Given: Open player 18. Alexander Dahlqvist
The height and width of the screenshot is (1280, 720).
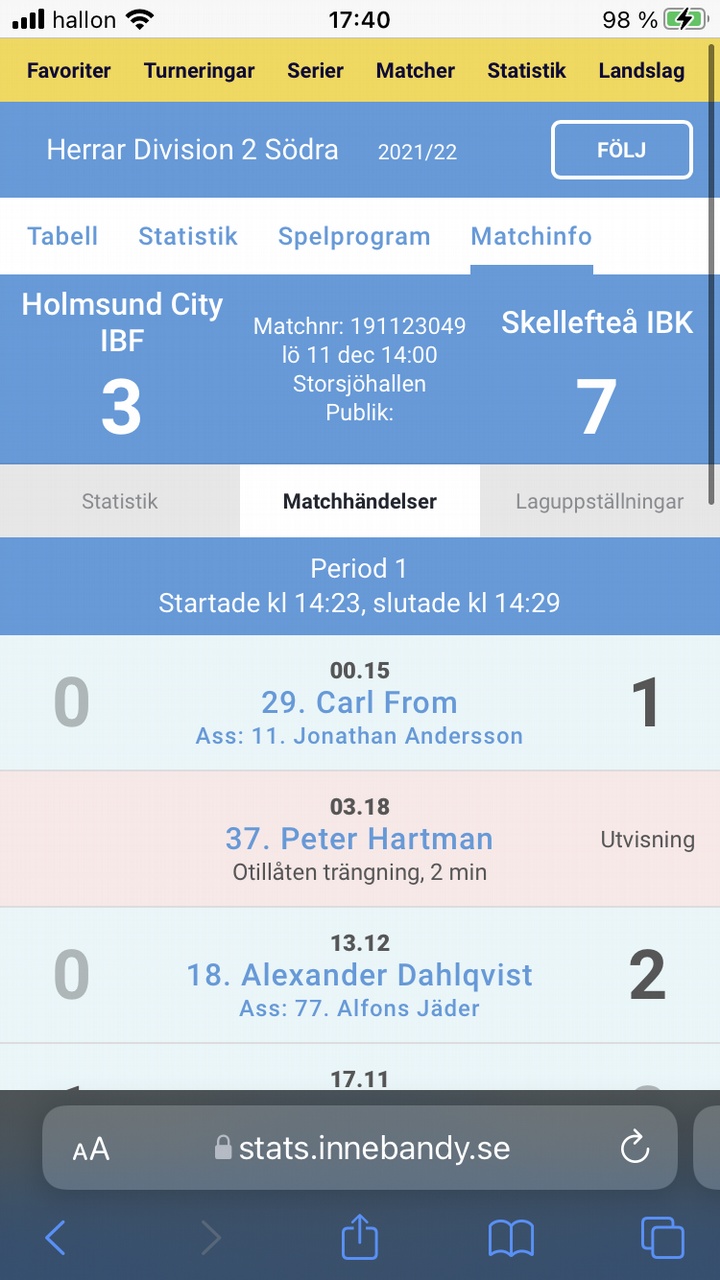Looking at the screenshot, I should pyautogui.click(x=360, y=975).
